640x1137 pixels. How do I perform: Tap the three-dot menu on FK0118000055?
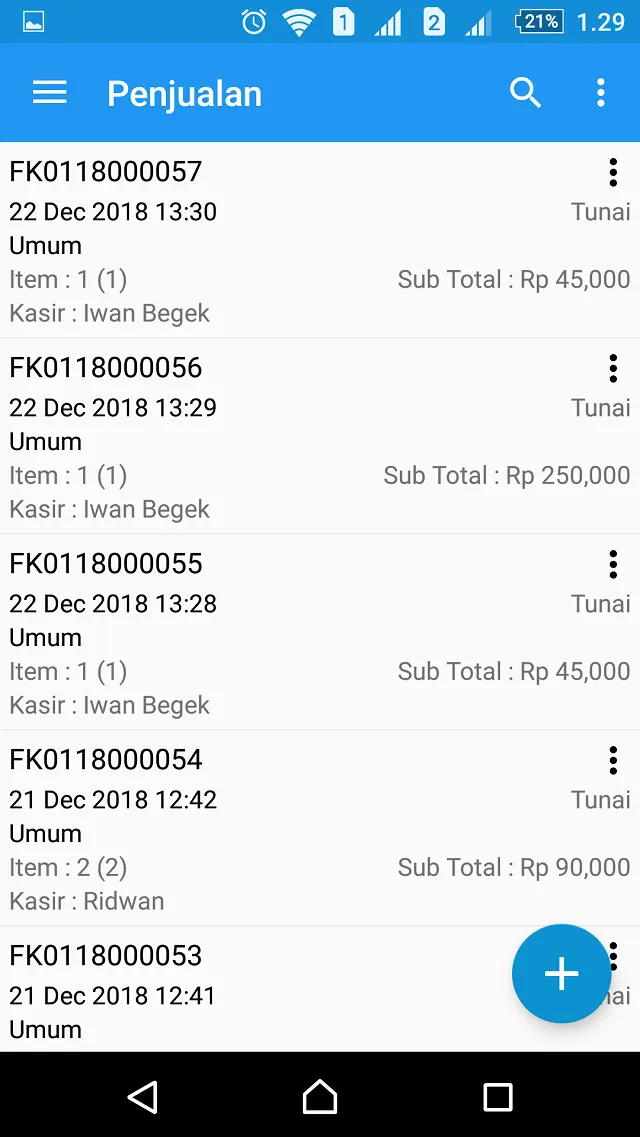(x=613, y=564)
